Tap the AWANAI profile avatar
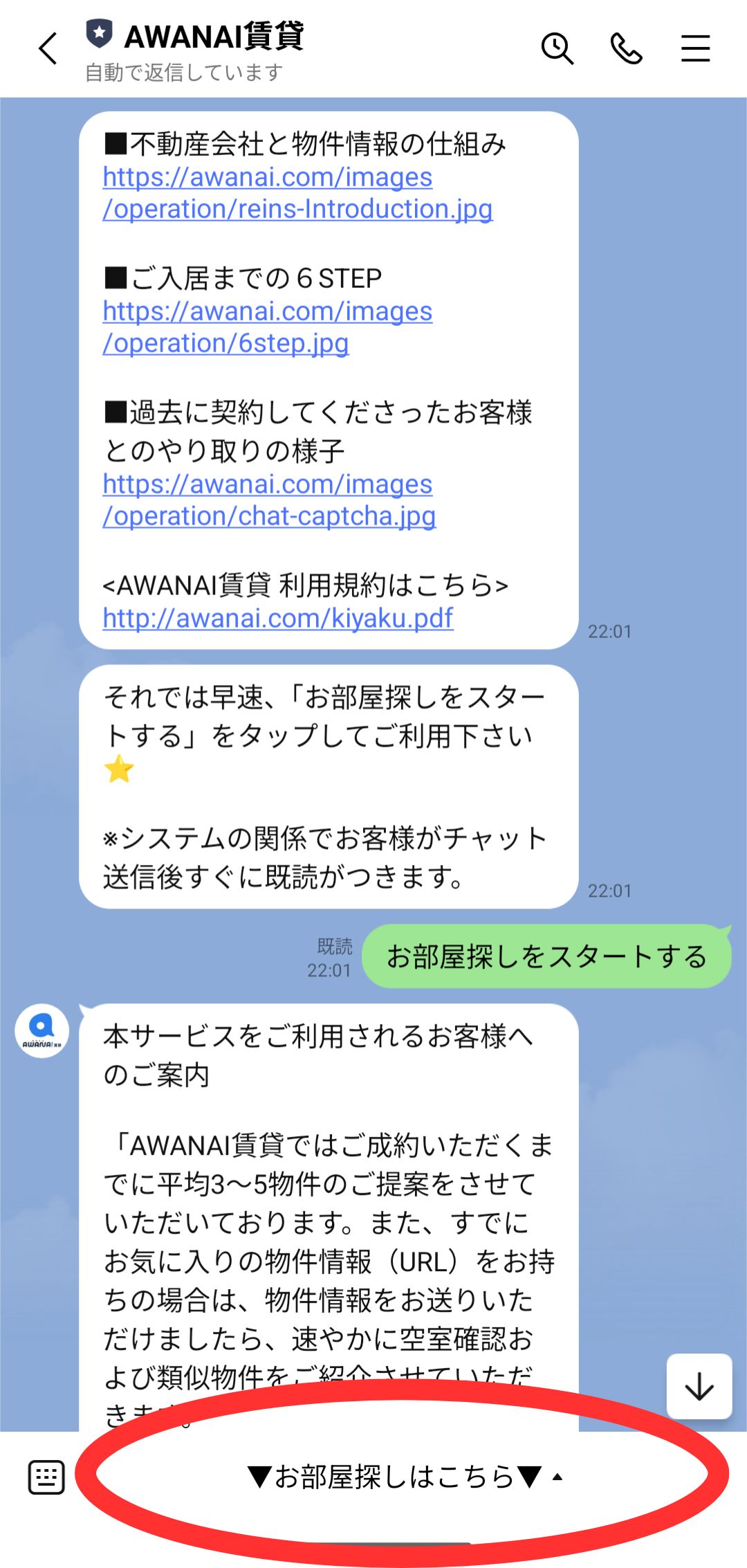Viewport: 747px width, 1568px height. pos(42,1030)
